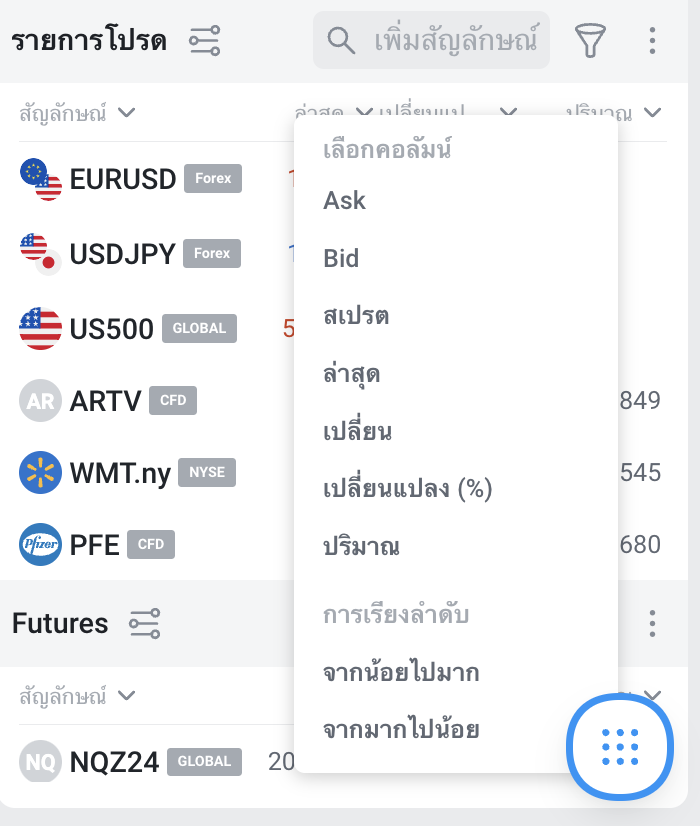The height and width of the screenshot is (826, 700).
Task: Pick the ล่าสุด column option
Action: click(x=351, y=375)
